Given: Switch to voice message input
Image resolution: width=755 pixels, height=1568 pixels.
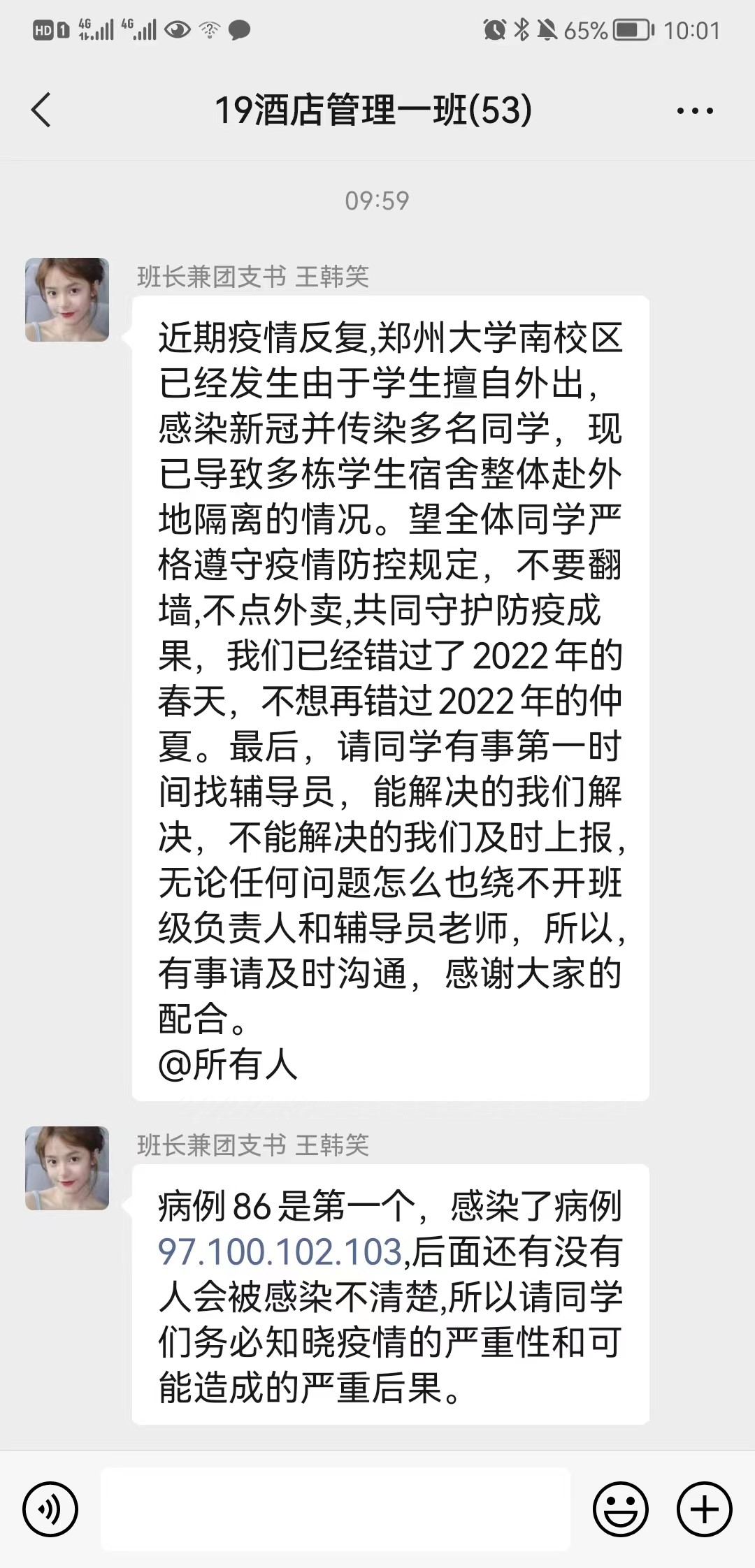Looking at the screenshot, I should click(50, 1509).
